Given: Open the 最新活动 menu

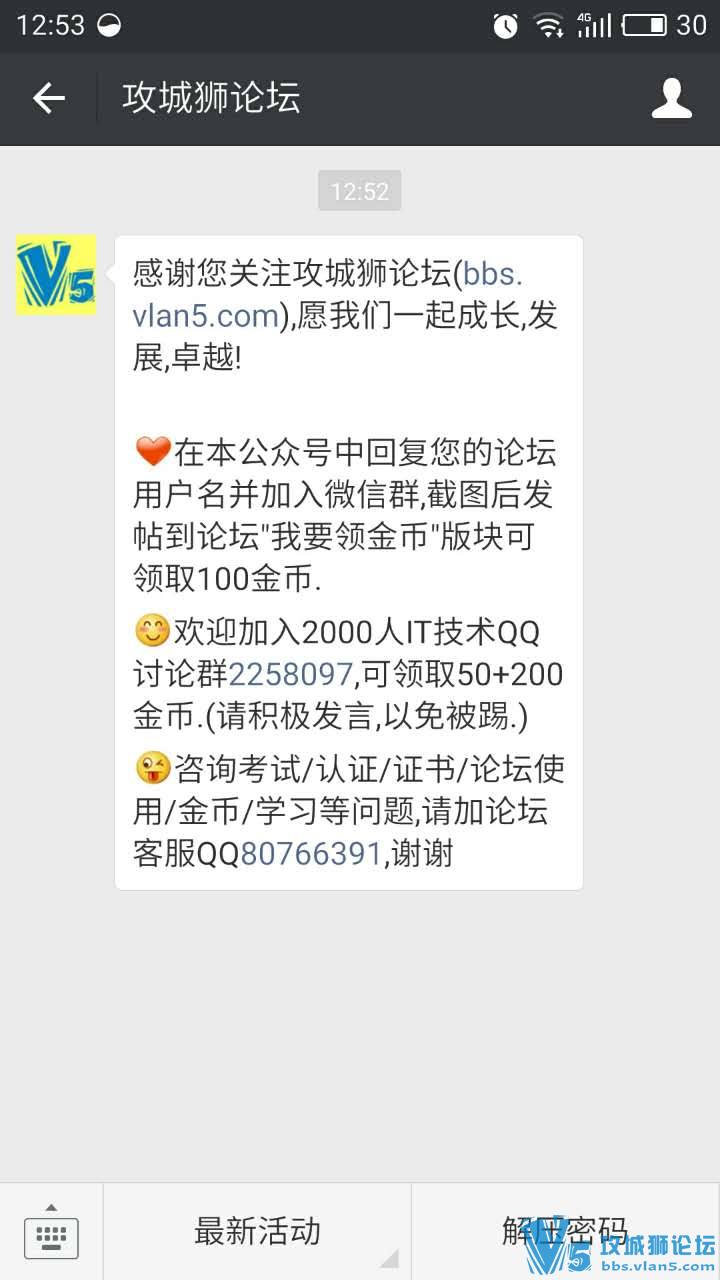Looking at the screenshot, I should 257,1231.
